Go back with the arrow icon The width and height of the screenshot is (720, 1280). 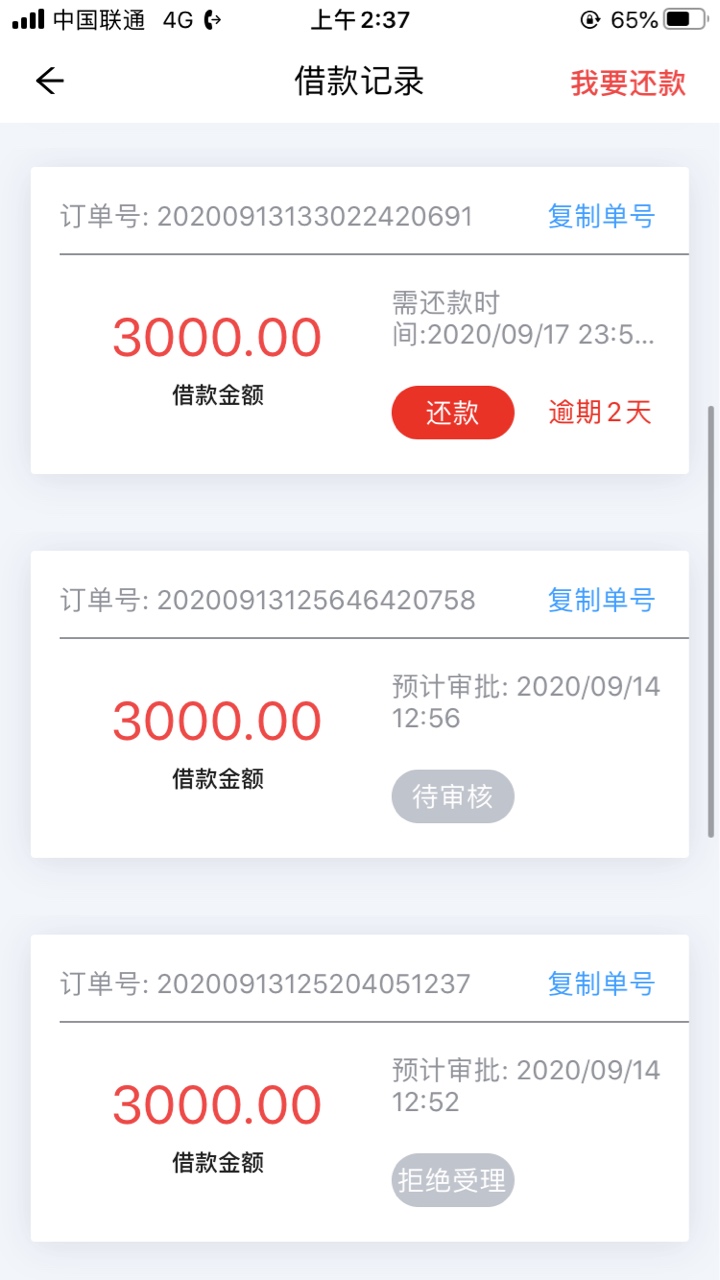click(50, 81)
